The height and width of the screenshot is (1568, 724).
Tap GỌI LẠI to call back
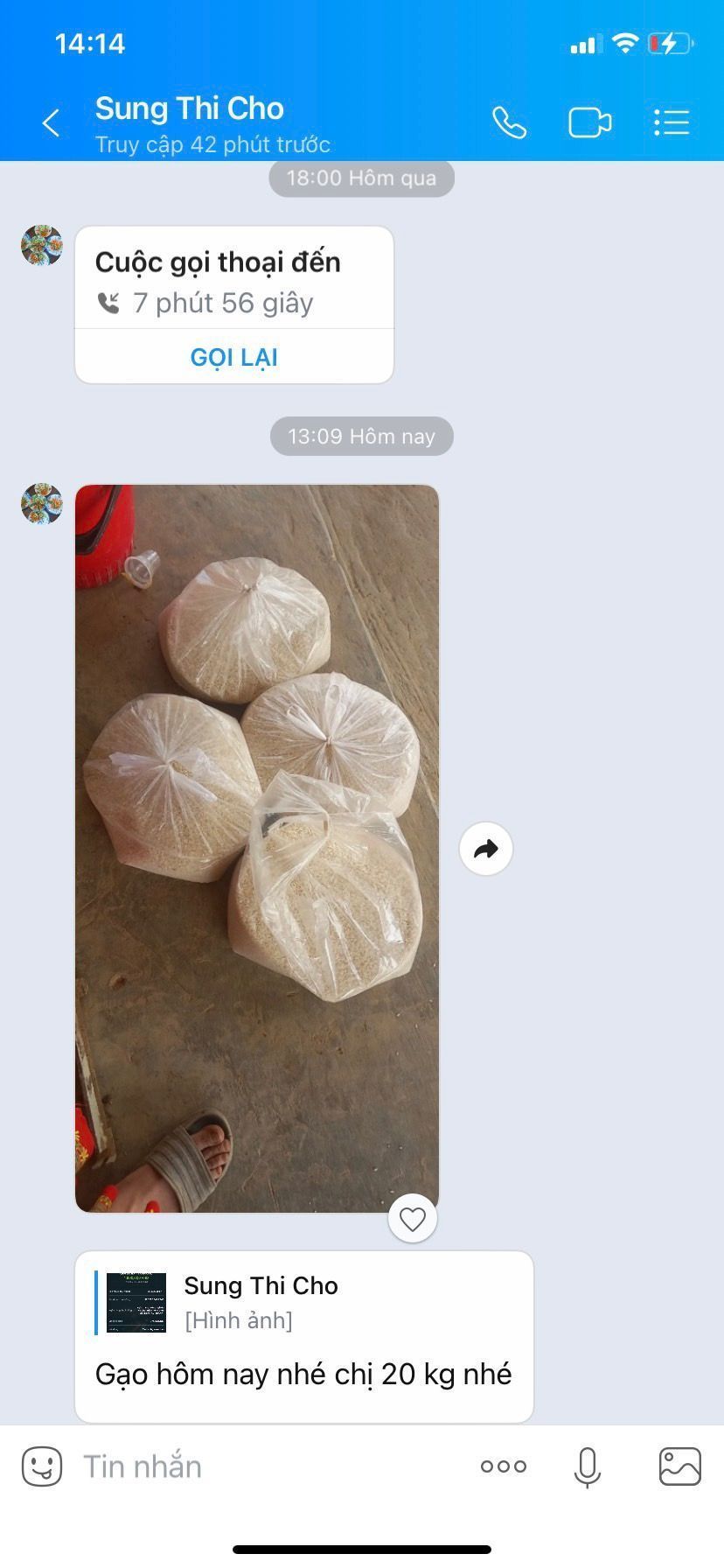click(234, 357)
